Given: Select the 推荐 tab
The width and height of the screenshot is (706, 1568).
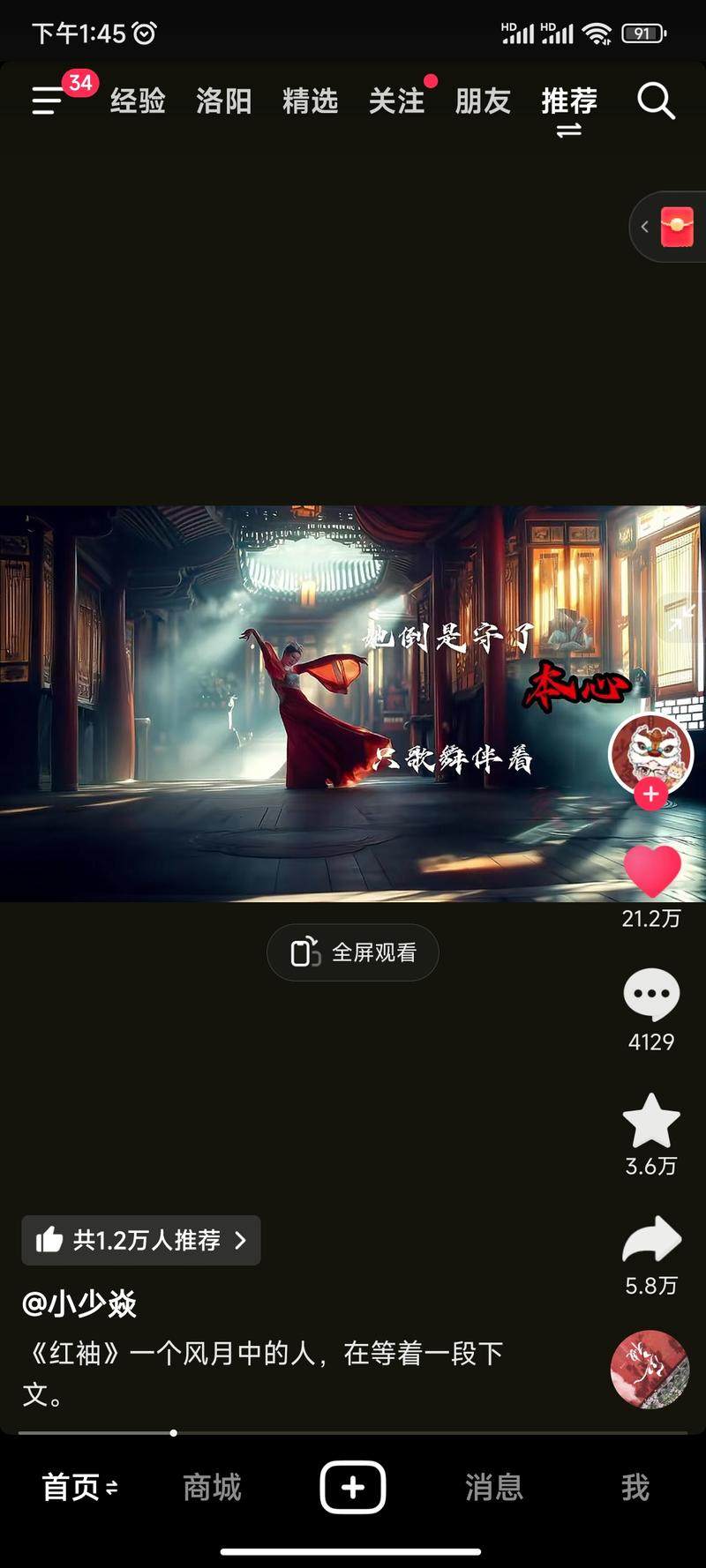Looking at the screenshot, I should pyautogui.click(x=569, y=101).
